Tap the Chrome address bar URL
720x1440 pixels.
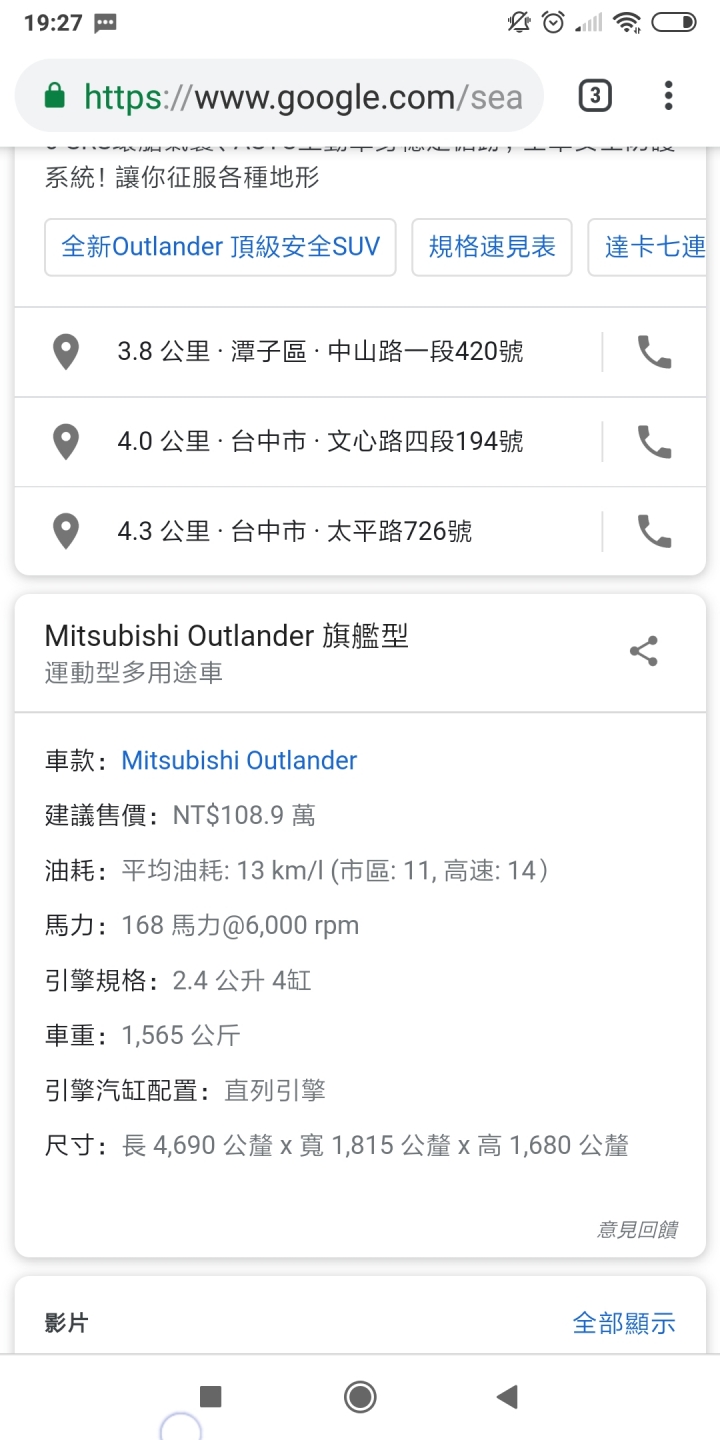280,97
